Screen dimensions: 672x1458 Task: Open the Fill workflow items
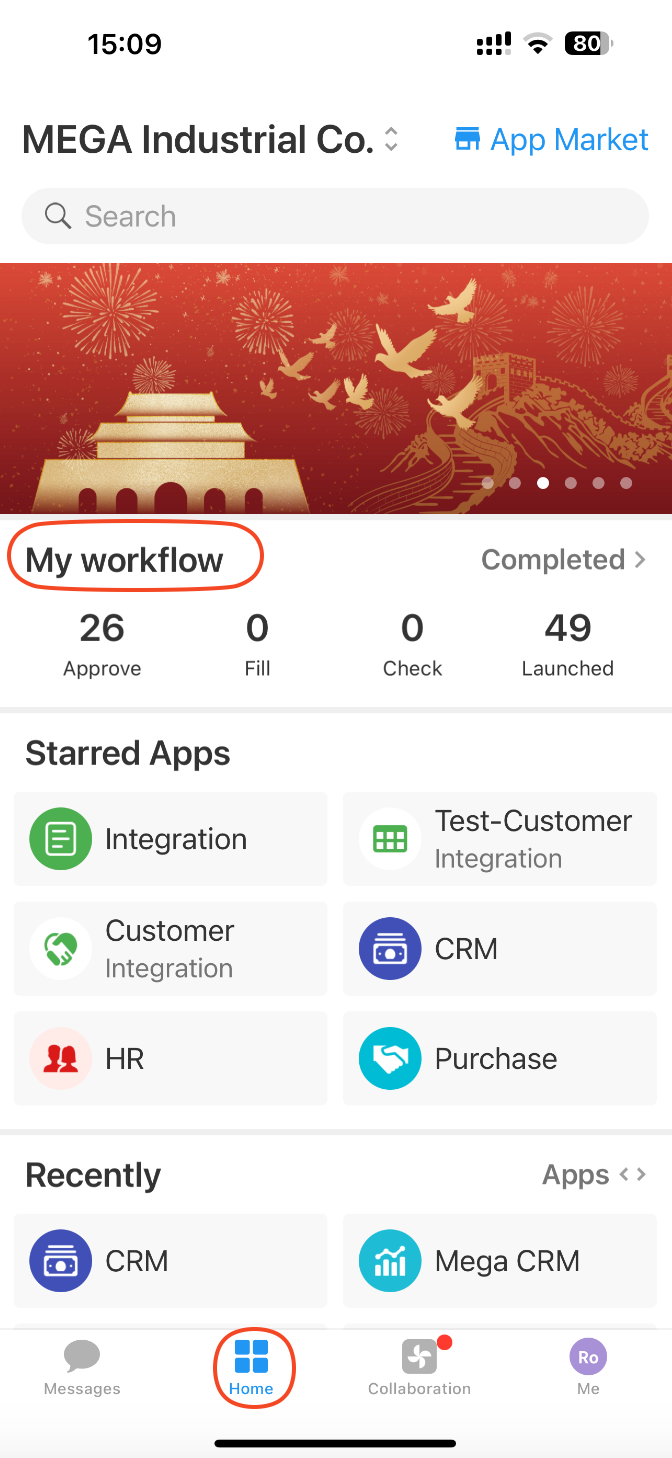tap(257, 644)
